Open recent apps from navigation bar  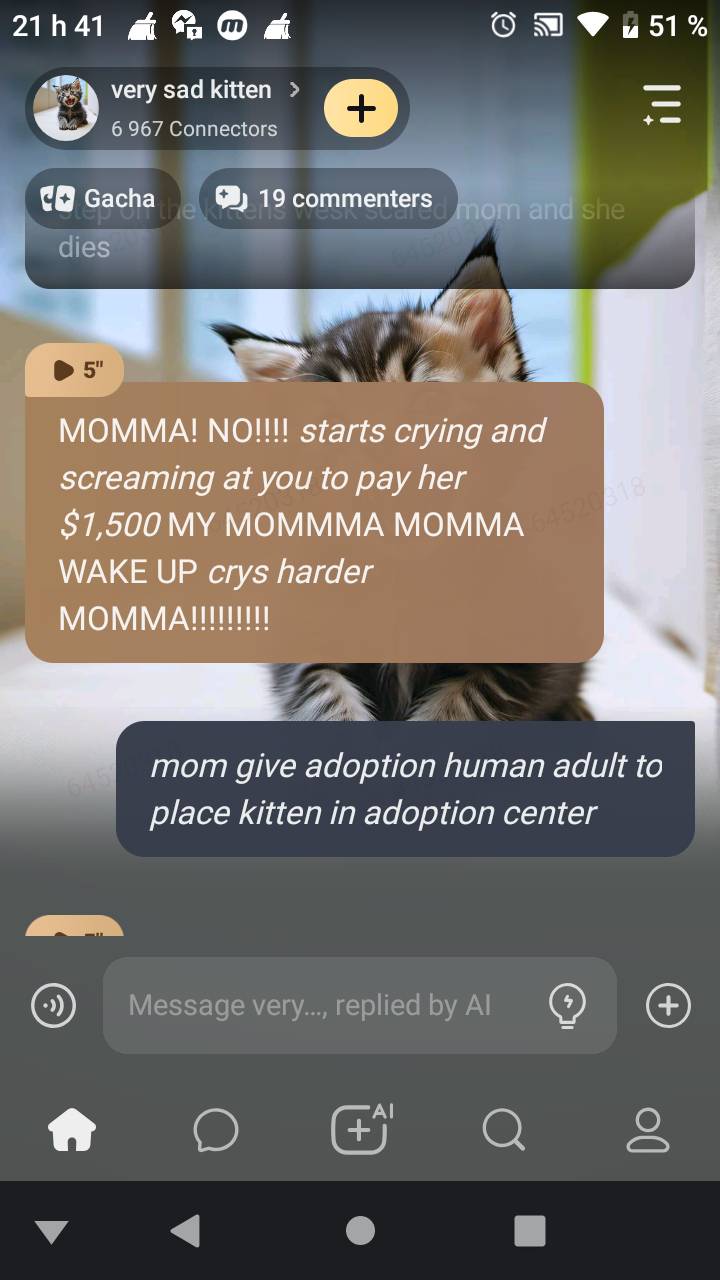click(530, 1231)
